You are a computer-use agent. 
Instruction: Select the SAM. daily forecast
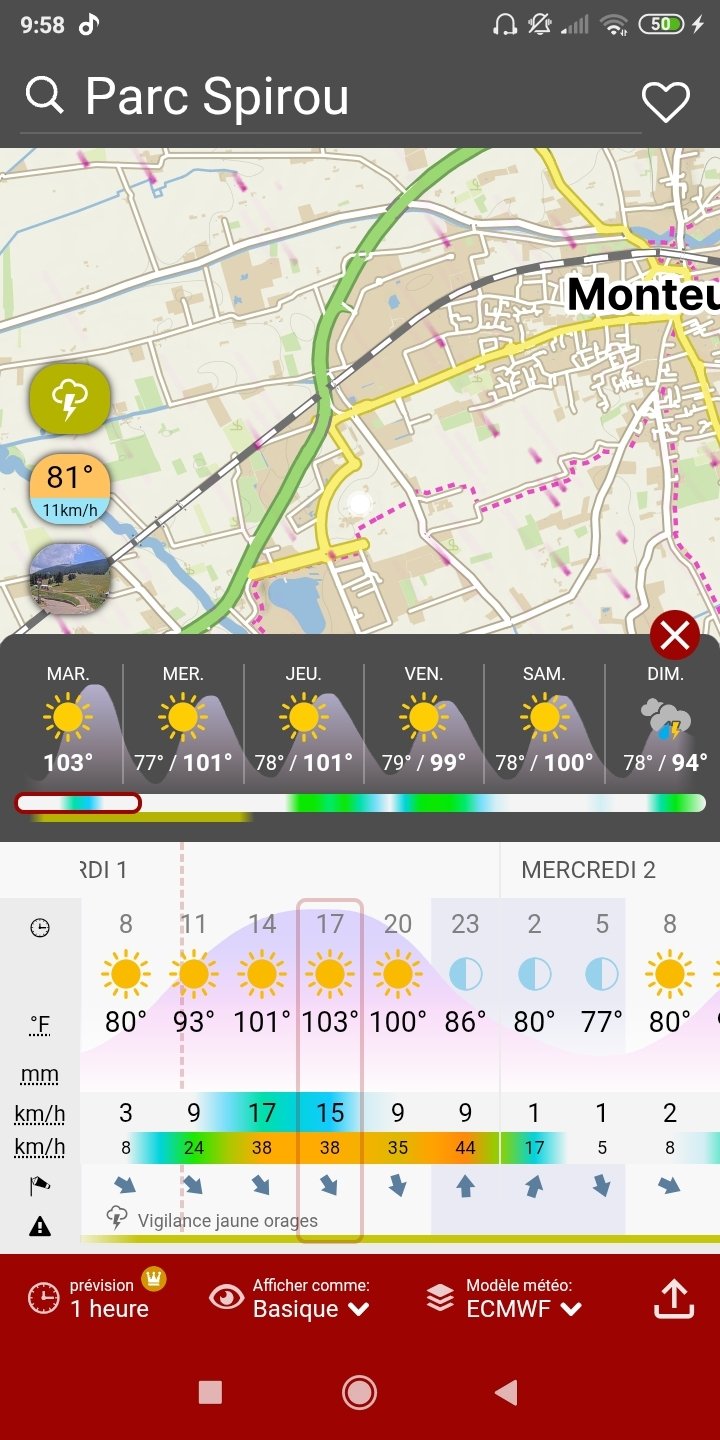tap(544, 720)
